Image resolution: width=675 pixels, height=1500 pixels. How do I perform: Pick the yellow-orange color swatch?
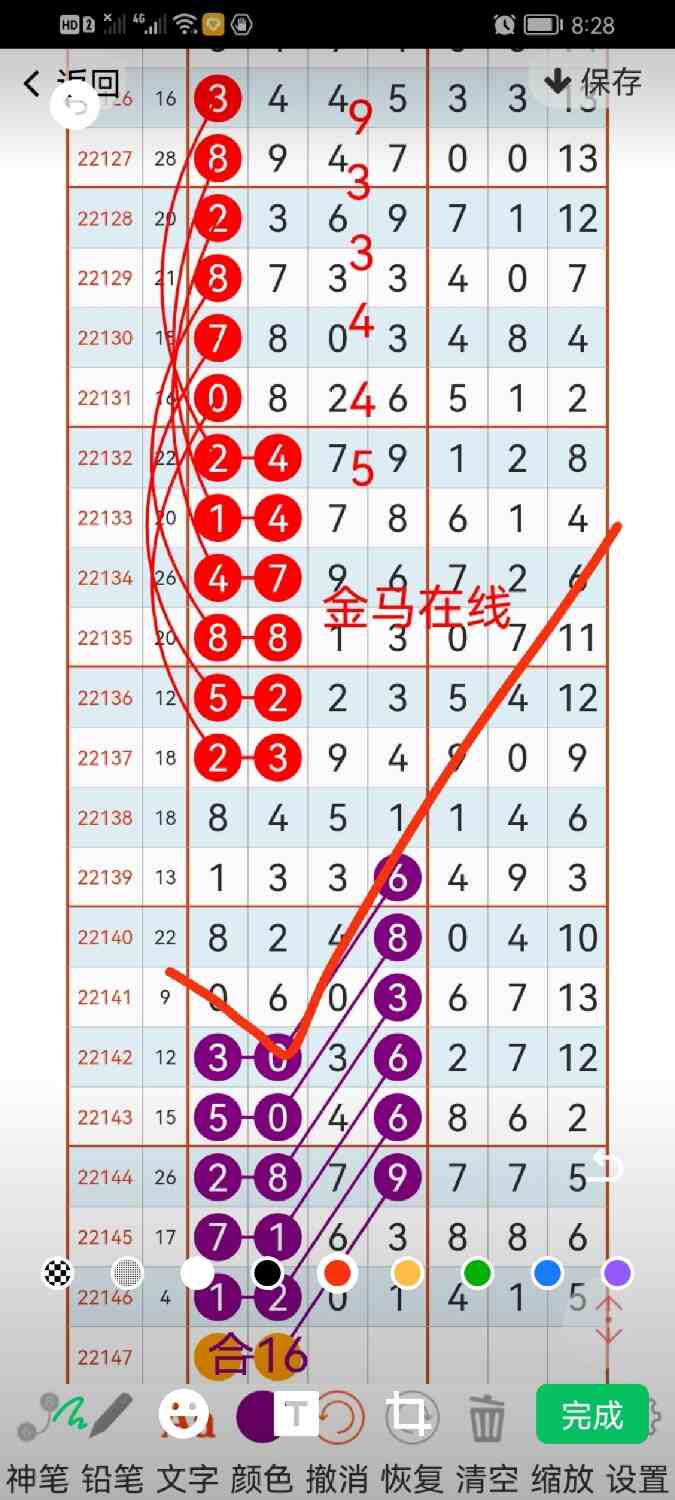pos(407,1273)
